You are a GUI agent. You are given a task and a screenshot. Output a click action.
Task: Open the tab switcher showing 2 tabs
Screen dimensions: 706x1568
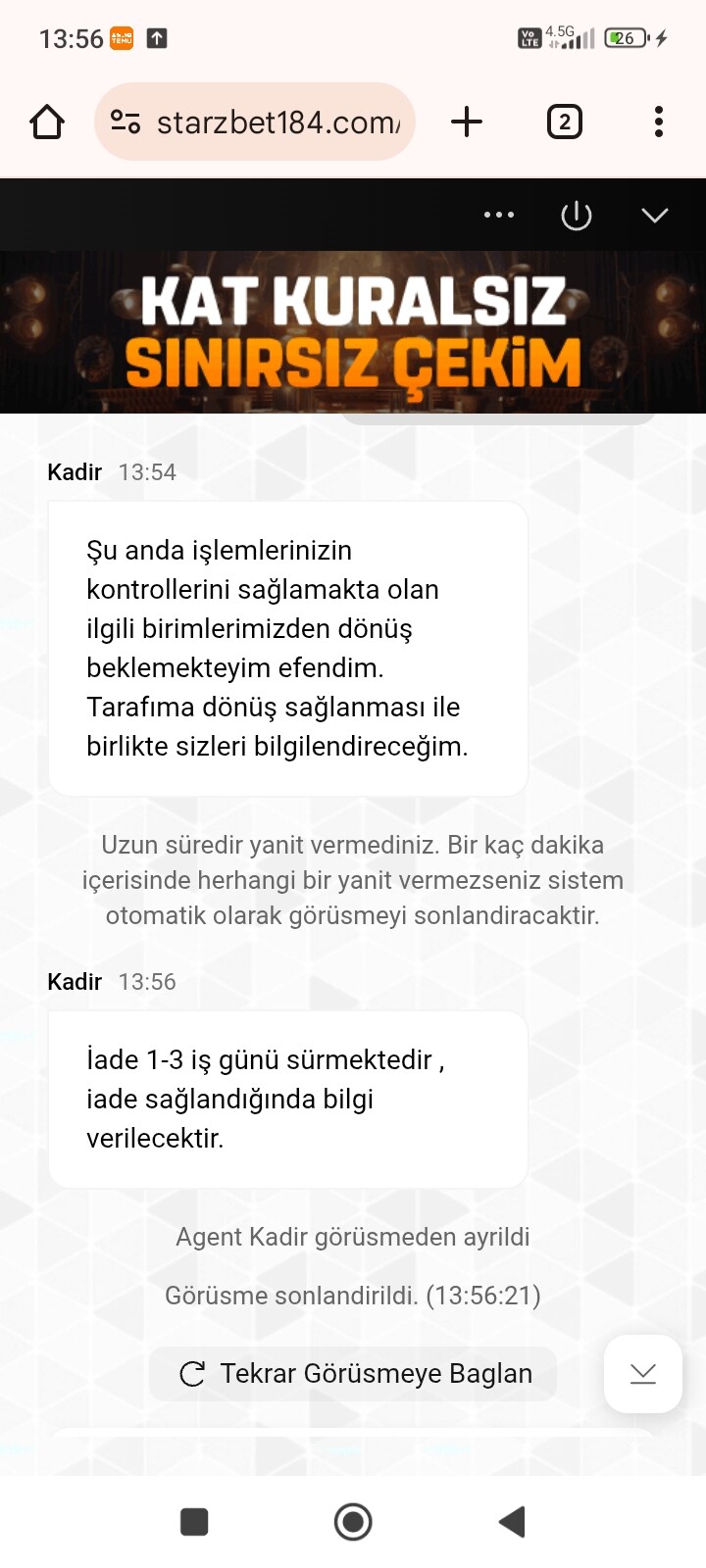pos(564,122)
